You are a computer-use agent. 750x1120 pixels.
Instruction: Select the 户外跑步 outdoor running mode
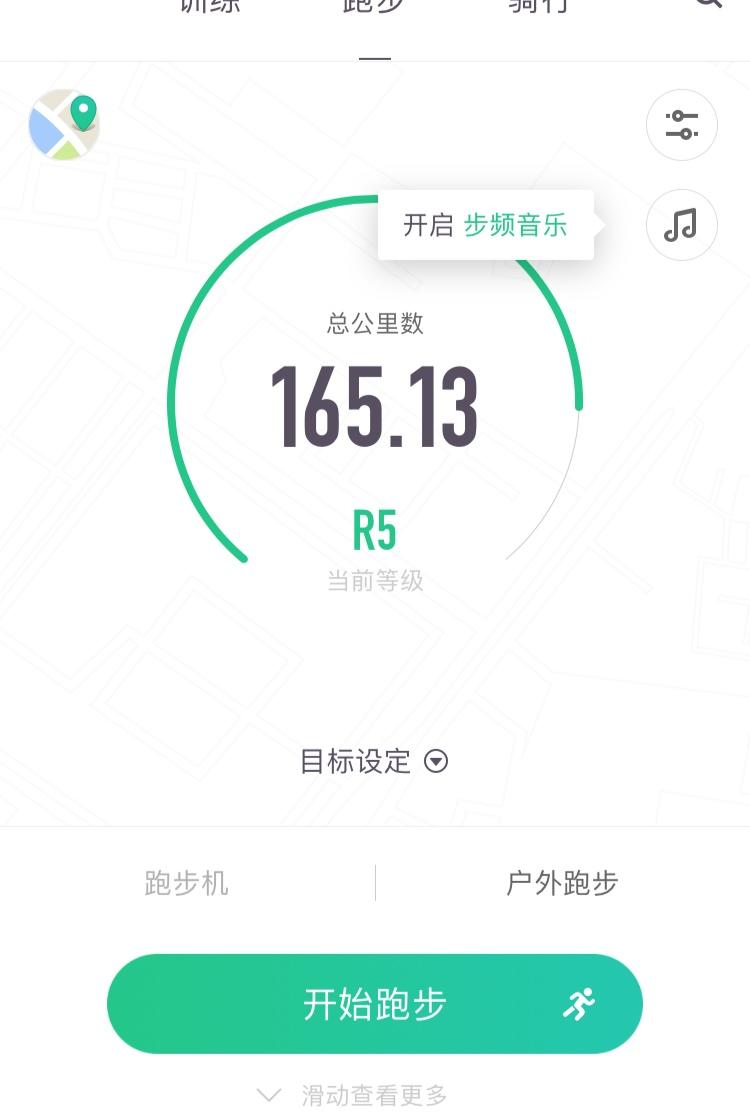coord(561,883)
